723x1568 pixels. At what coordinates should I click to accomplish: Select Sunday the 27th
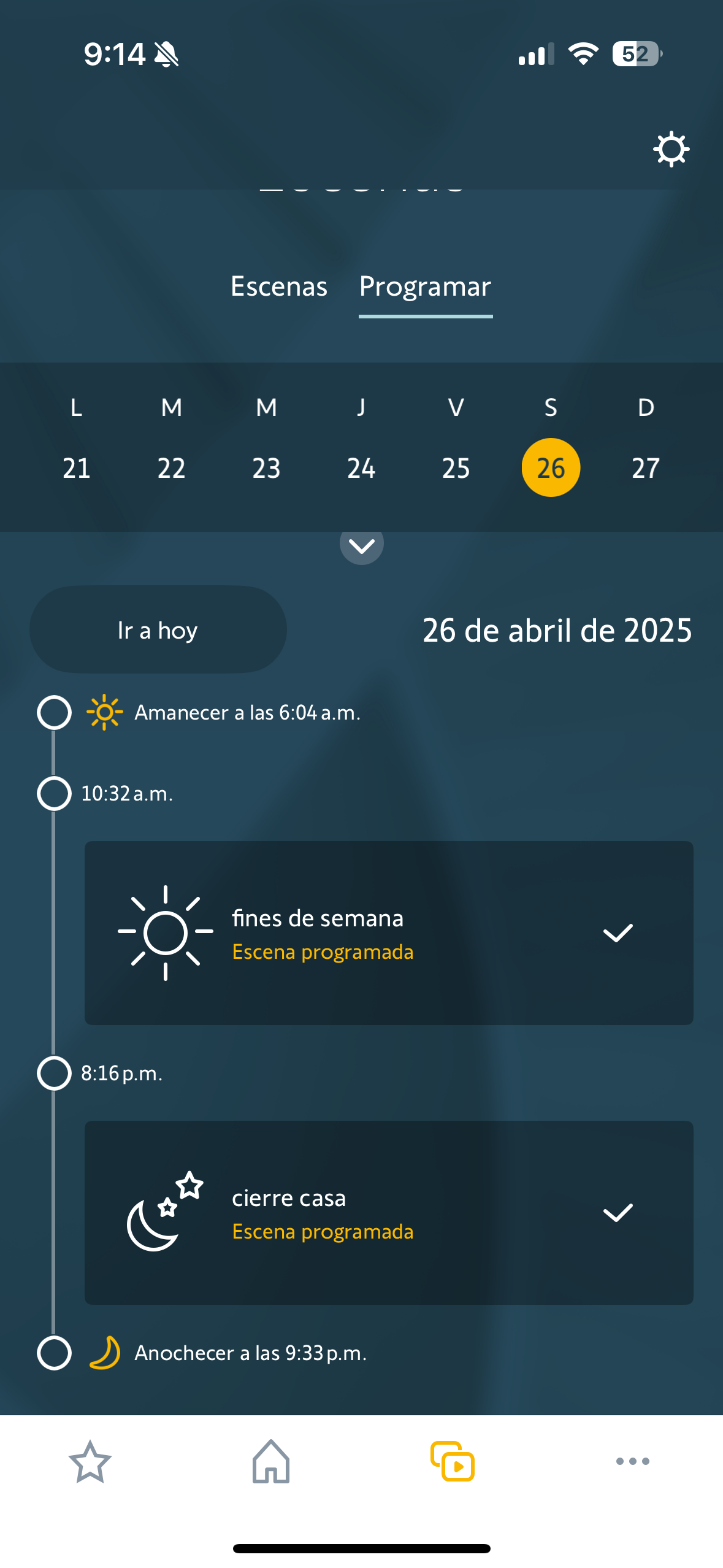click(x=646, y=468)
